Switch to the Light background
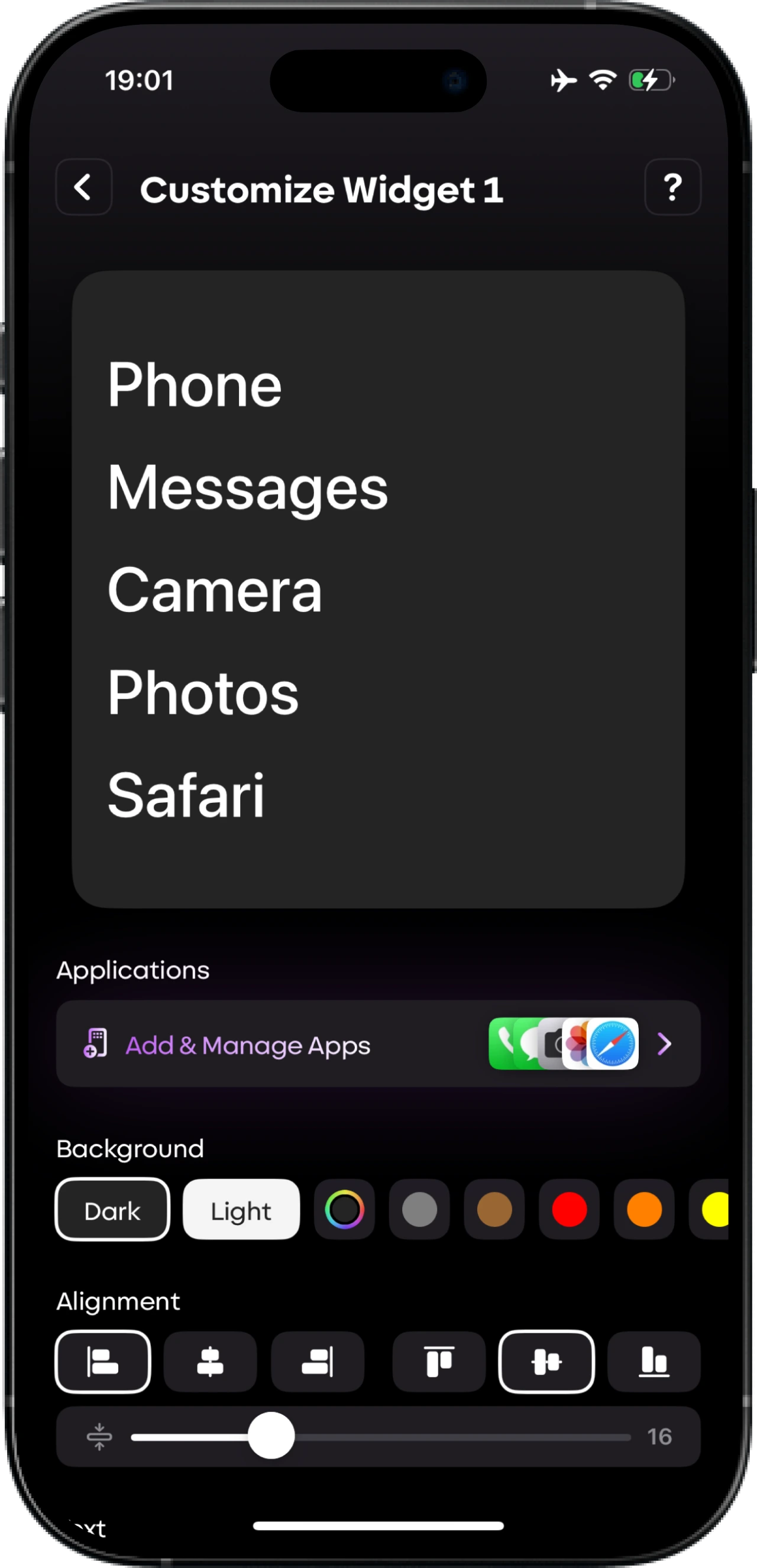 241,1210
